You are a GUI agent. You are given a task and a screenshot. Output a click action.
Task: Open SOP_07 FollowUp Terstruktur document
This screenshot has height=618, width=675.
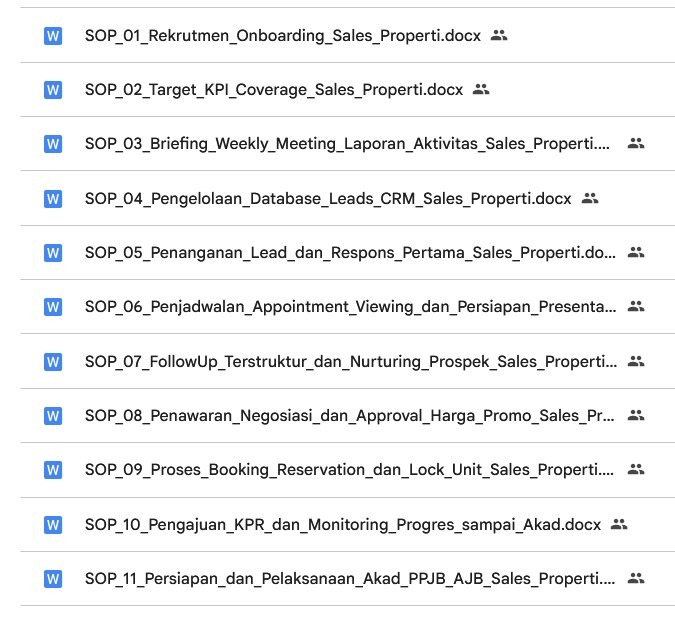pos(350,361)
